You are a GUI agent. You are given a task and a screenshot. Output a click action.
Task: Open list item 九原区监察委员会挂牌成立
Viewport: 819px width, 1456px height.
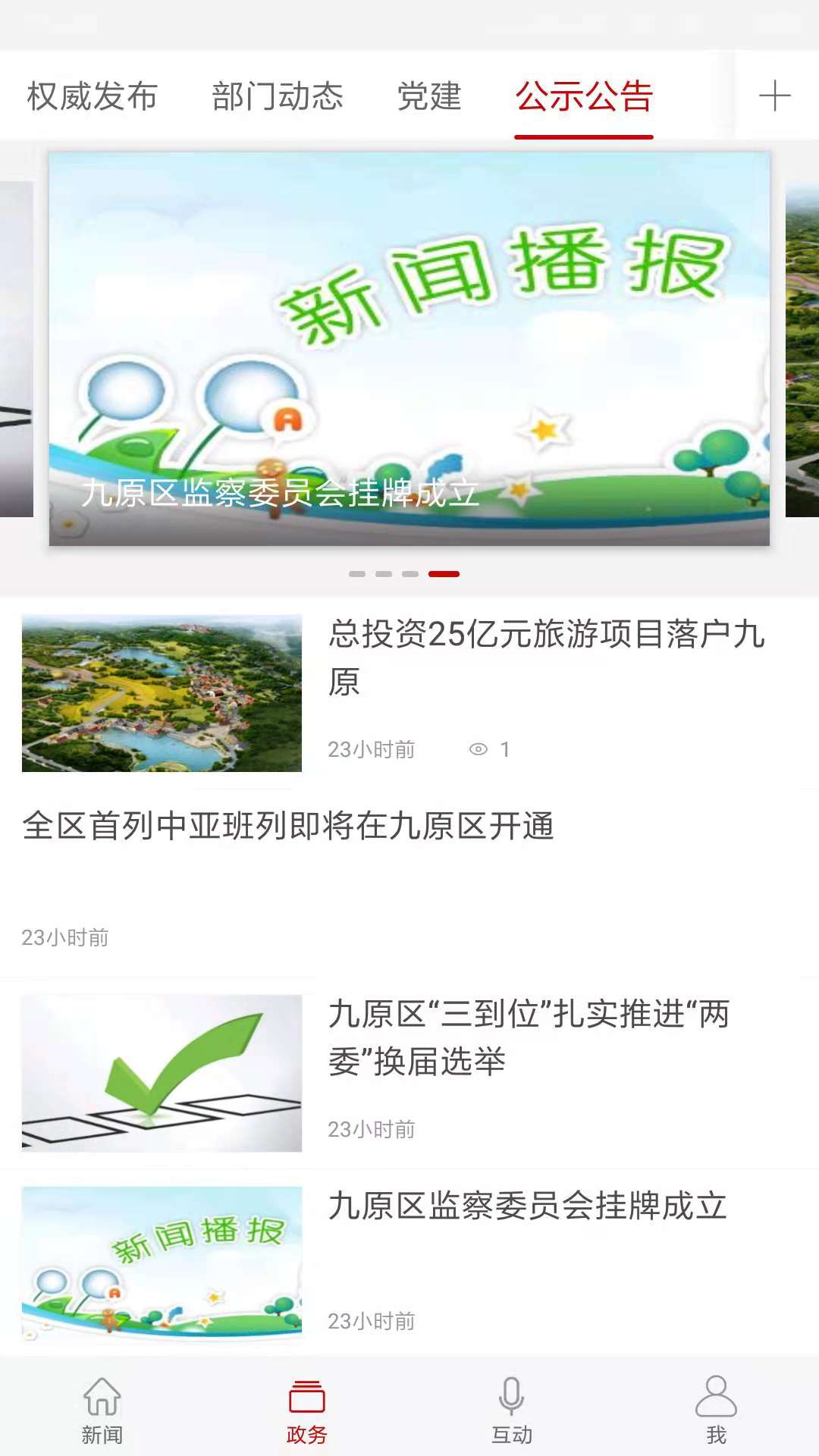coord(409,1263)
